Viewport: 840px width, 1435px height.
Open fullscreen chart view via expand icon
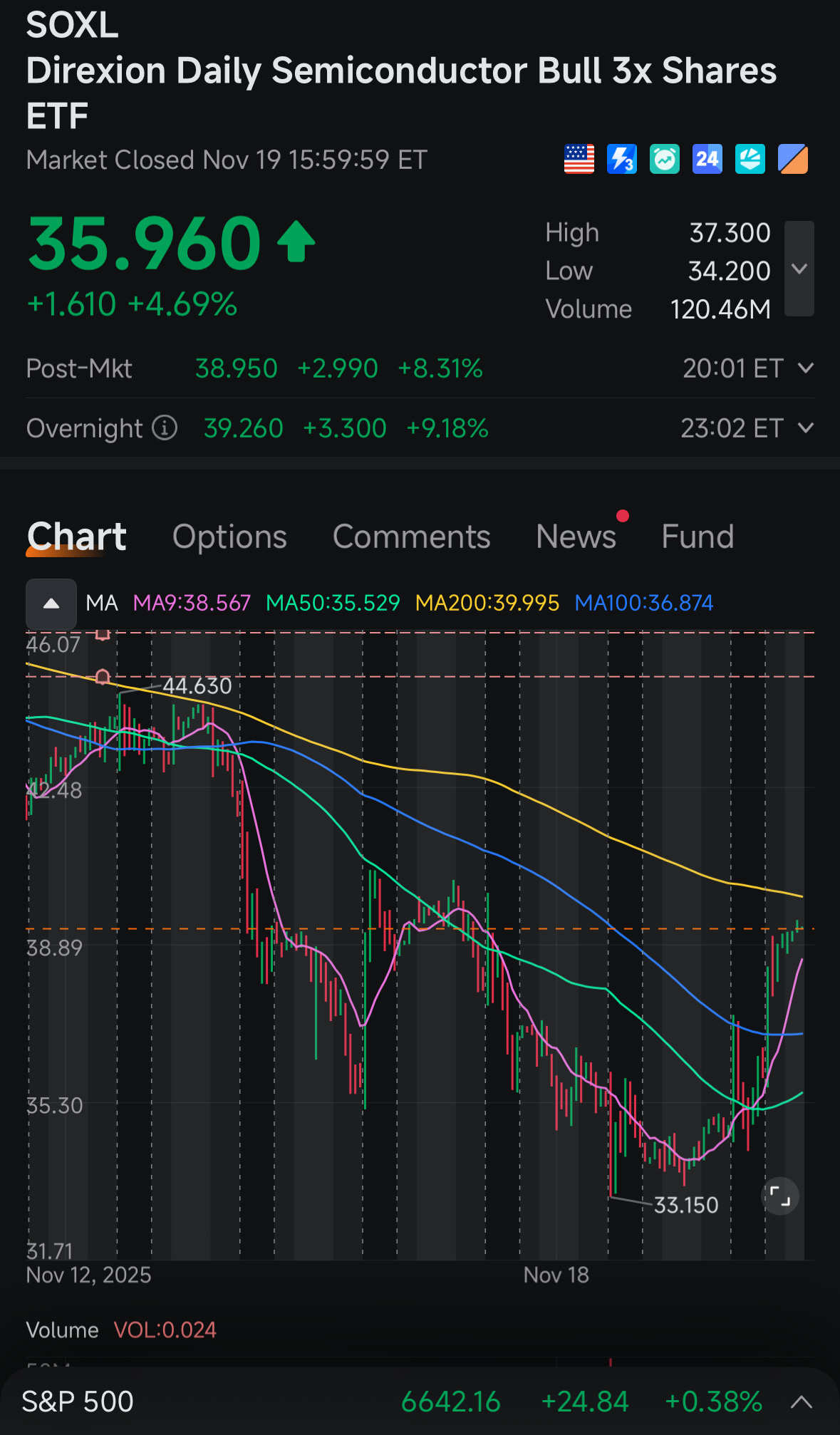point(779,1197)
